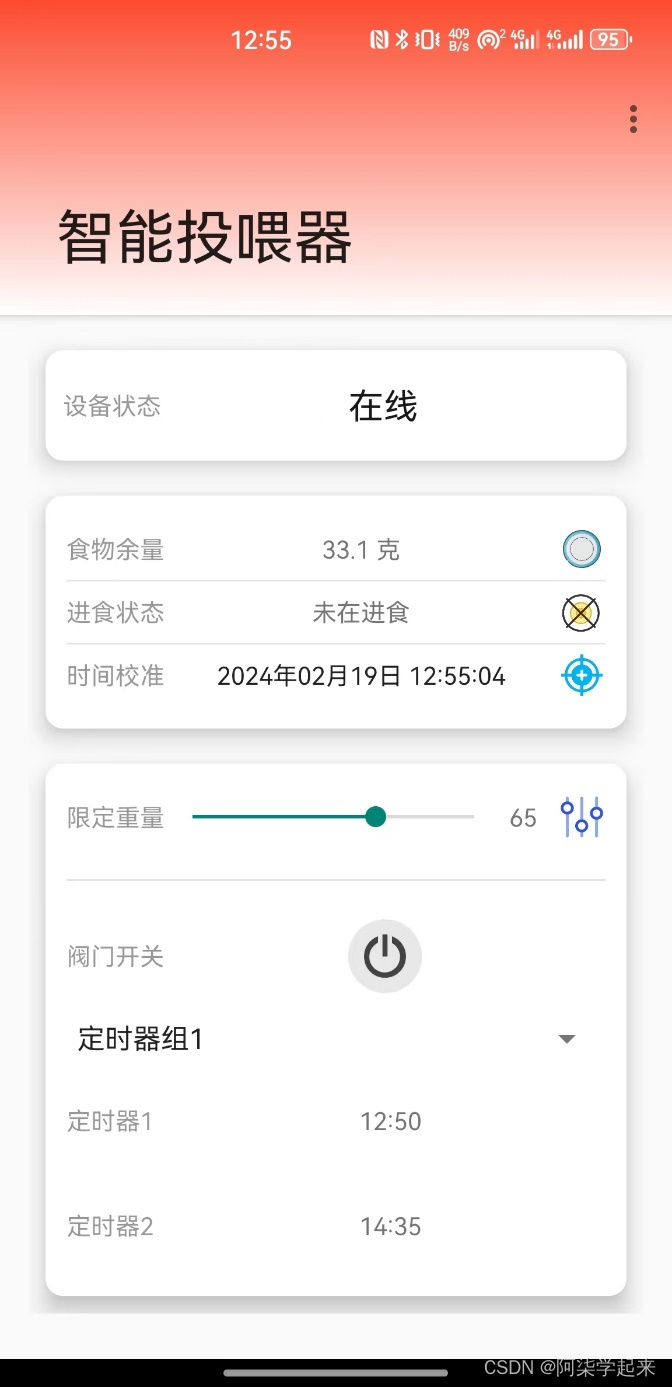Tap the limit weight slider track
This screenshot has height=1387, width=672.
(x=333, y=817)
